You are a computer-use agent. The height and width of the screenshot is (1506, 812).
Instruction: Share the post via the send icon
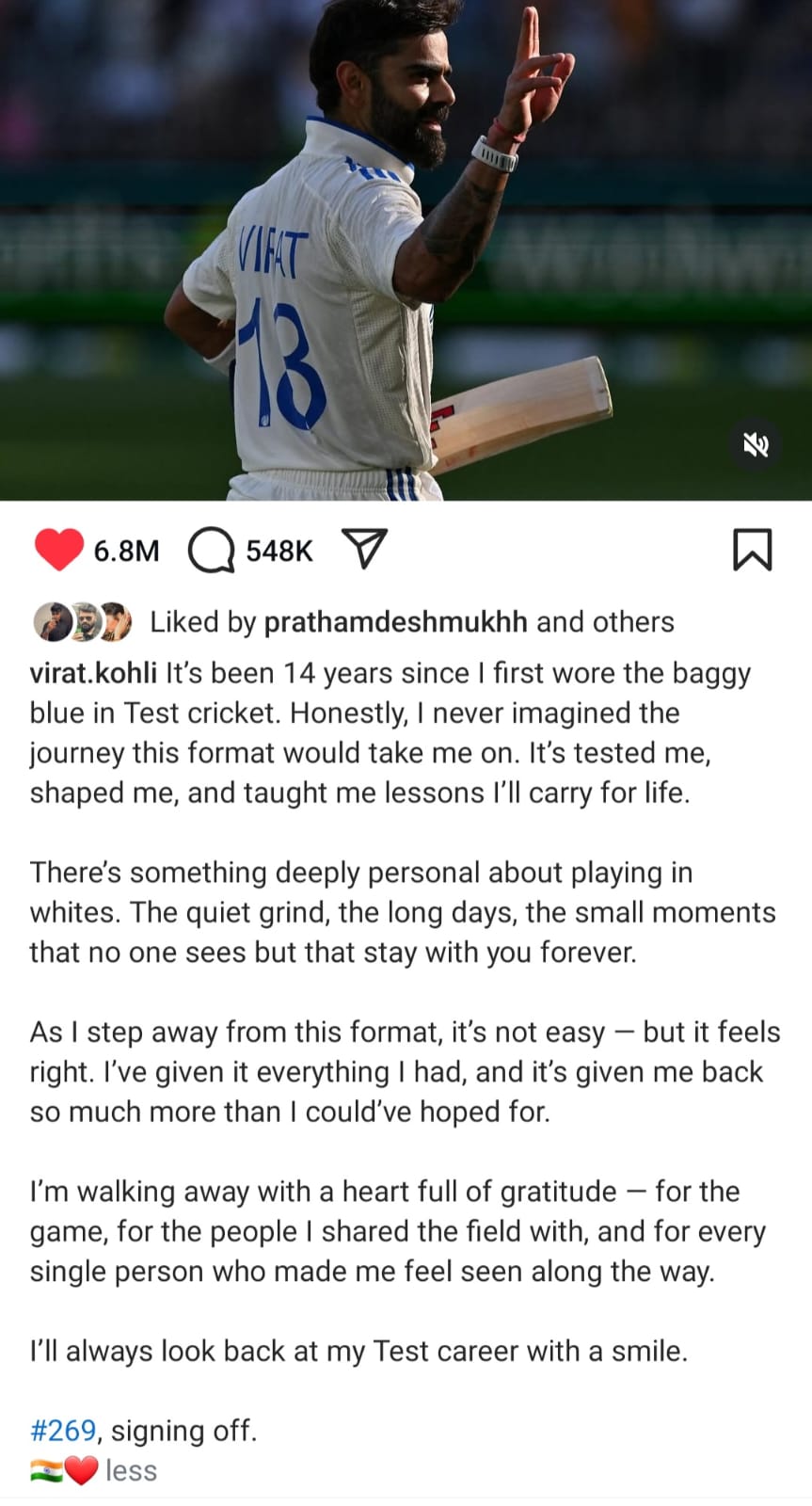pyautogui.click(x=364, y=549)
